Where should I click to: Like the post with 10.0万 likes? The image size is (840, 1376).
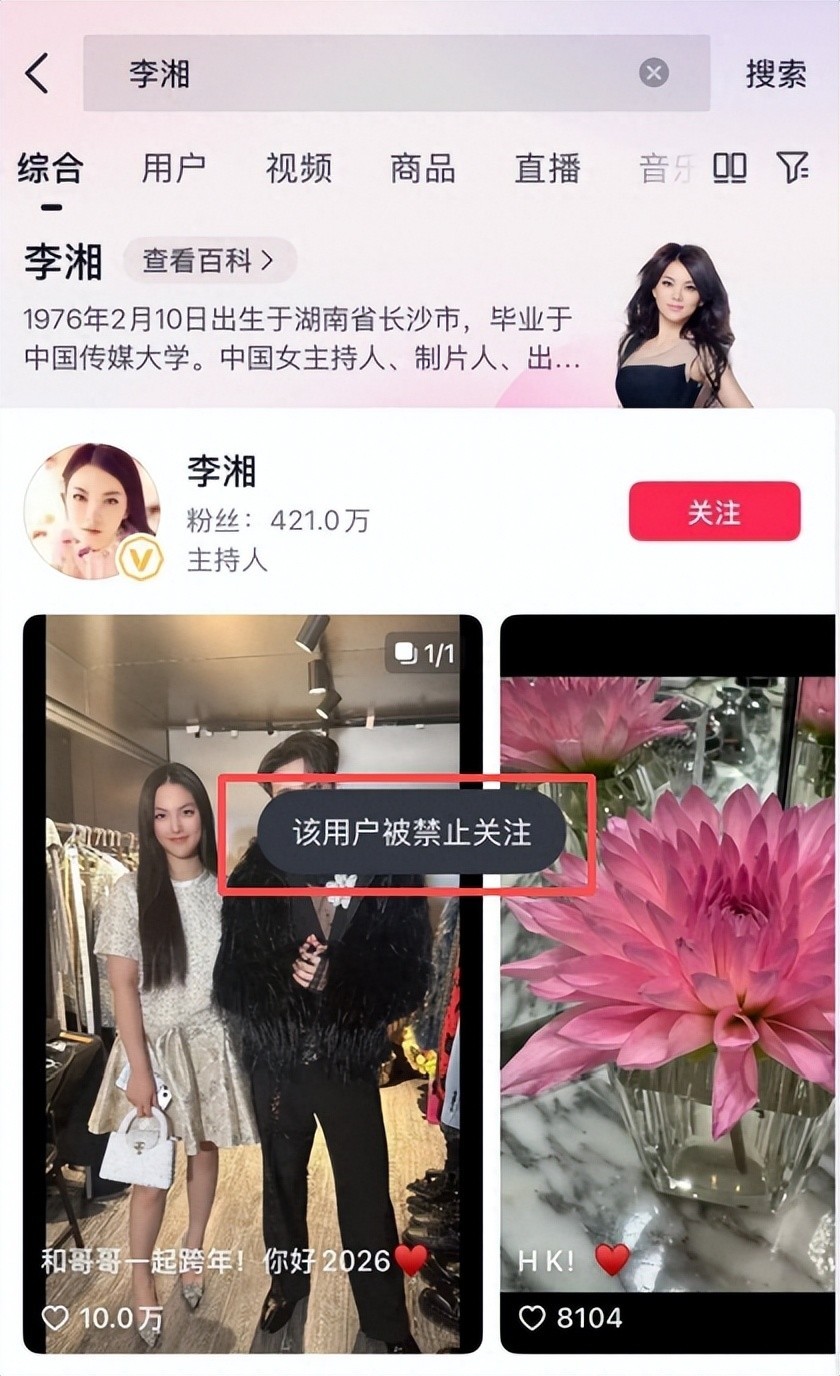coord(56,1318)
